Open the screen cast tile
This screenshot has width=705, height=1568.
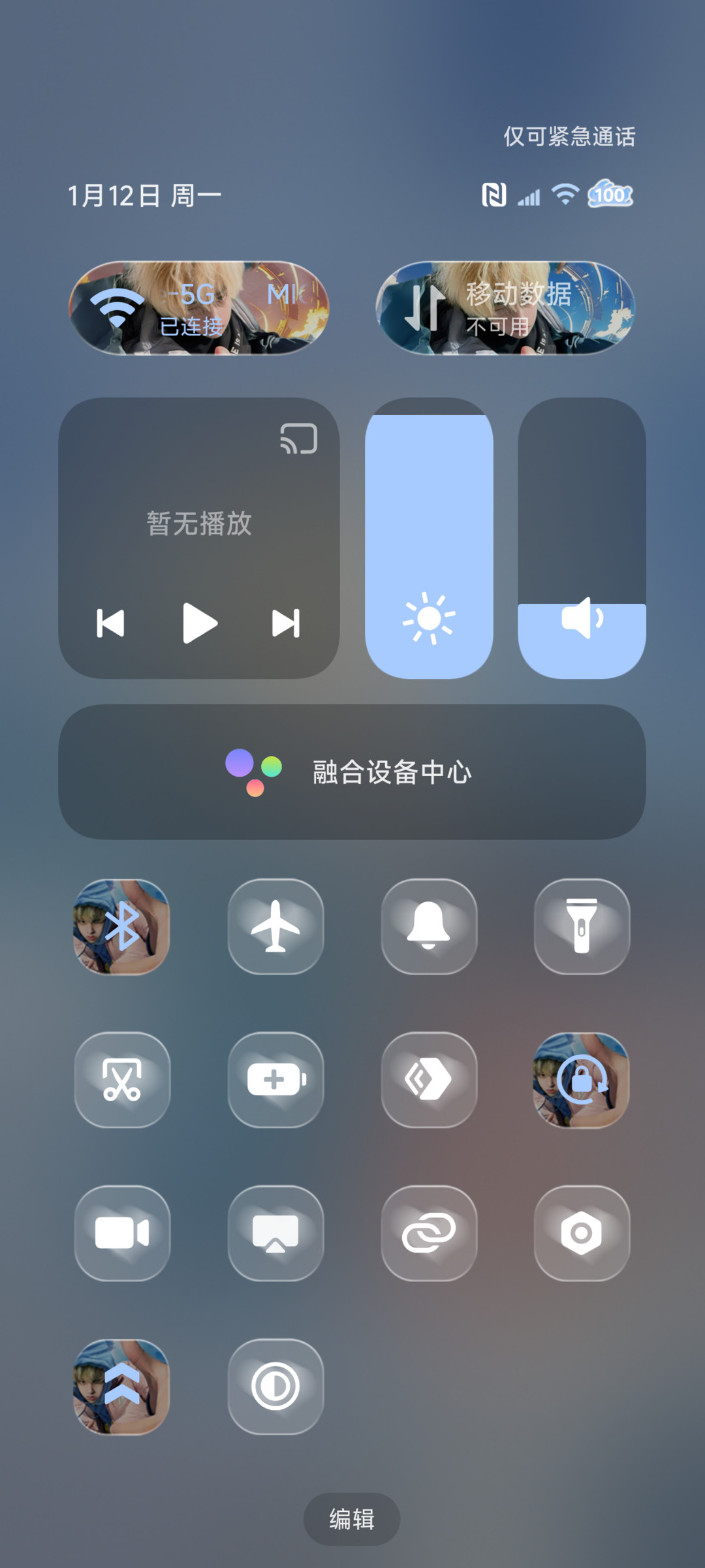click(x=275, y=1233)
